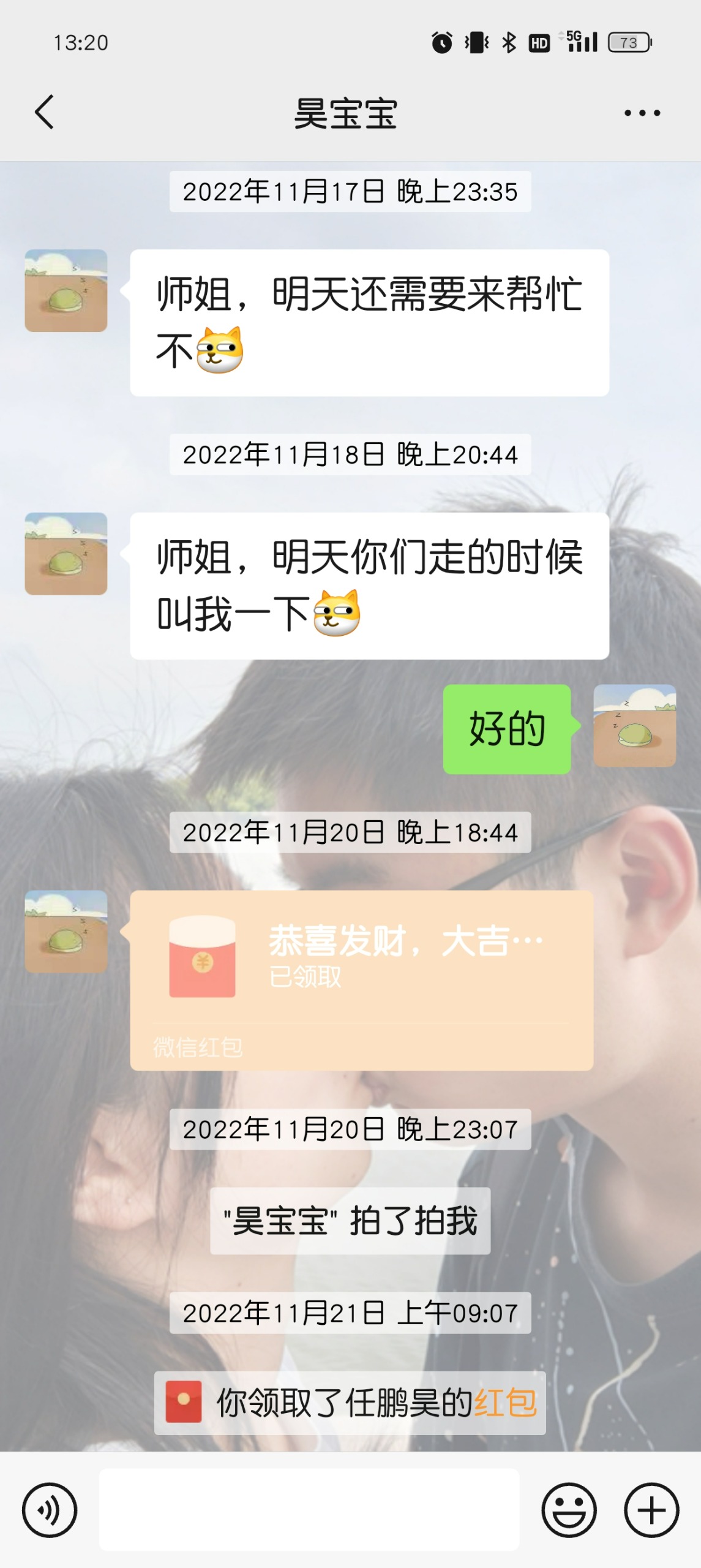Switch to voice message input
This screenshot has width=701, height=1568.
pyautogui.click(x=50, y=1510)
